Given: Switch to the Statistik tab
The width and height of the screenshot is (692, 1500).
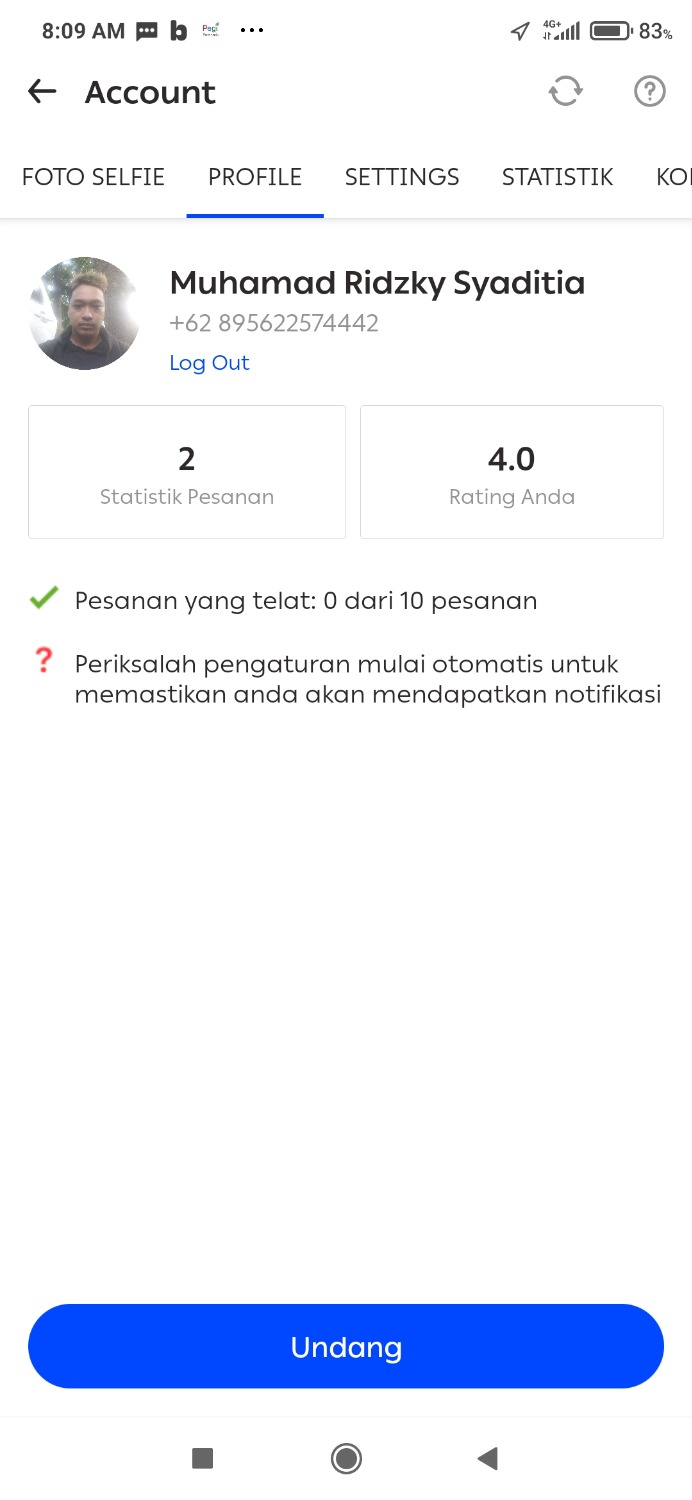Looking at the screenshot, I should click(x=557, y=177).
